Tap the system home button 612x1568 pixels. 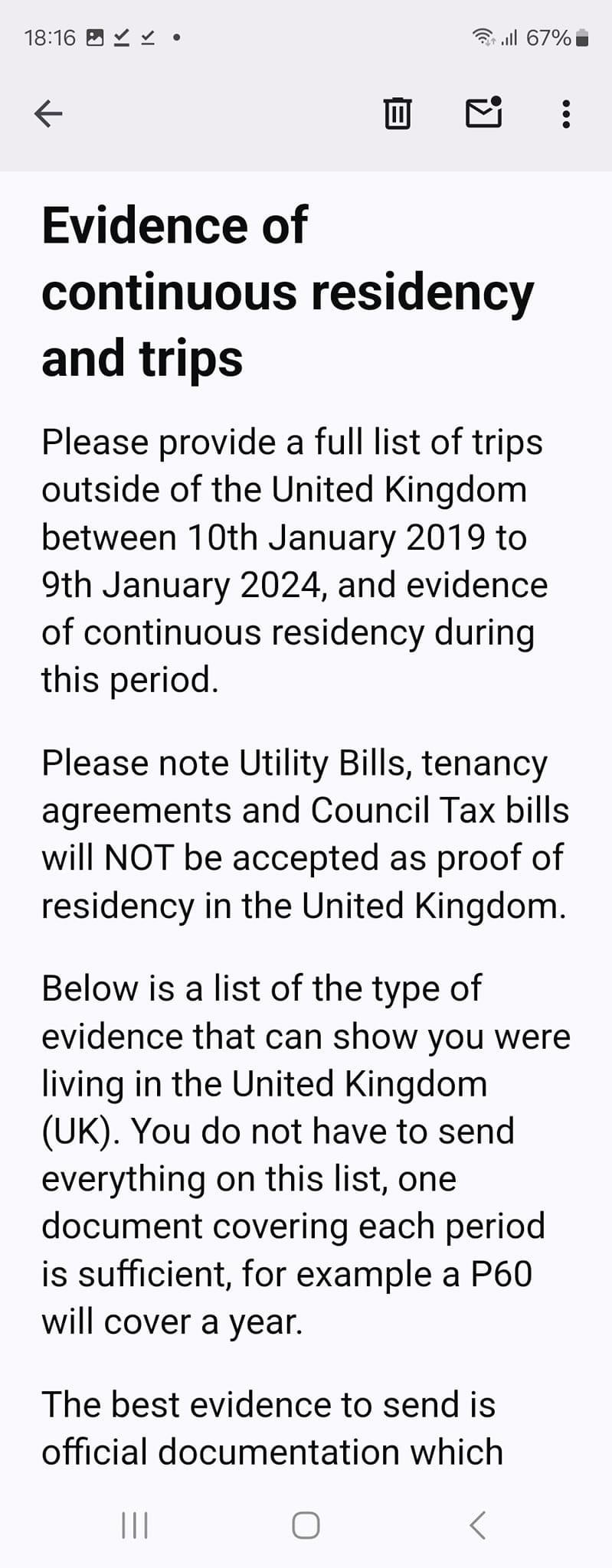pyautogui.click(x=306, y=1525)
